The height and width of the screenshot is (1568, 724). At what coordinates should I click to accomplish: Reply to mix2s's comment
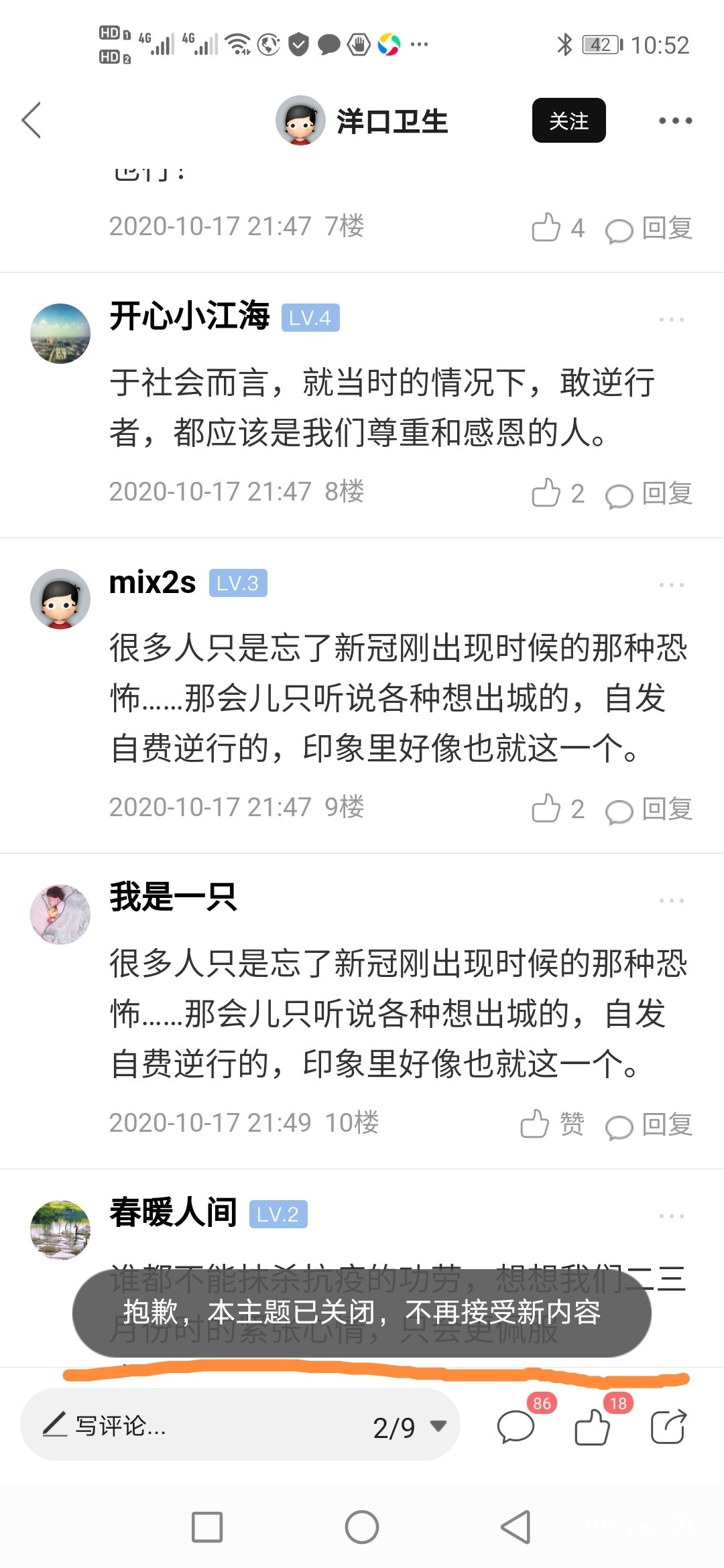coord(649,809)
